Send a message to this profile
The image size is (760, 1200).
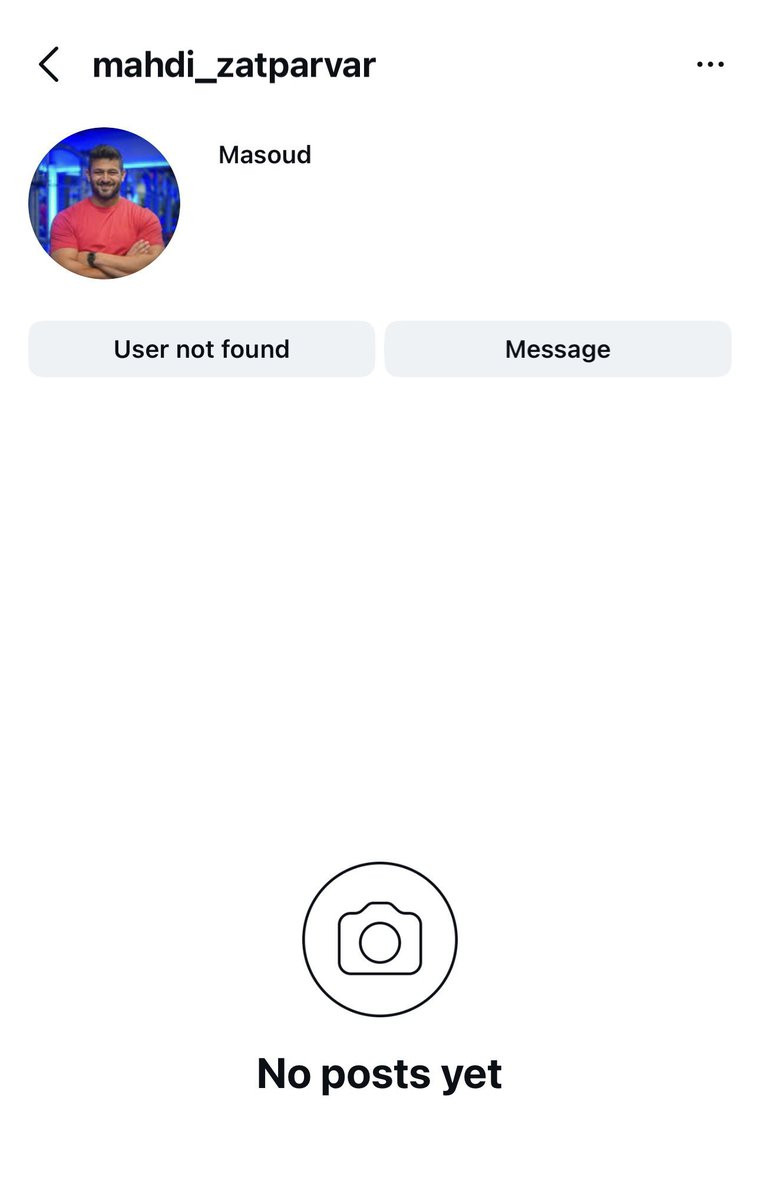click(x=557, y=349)
